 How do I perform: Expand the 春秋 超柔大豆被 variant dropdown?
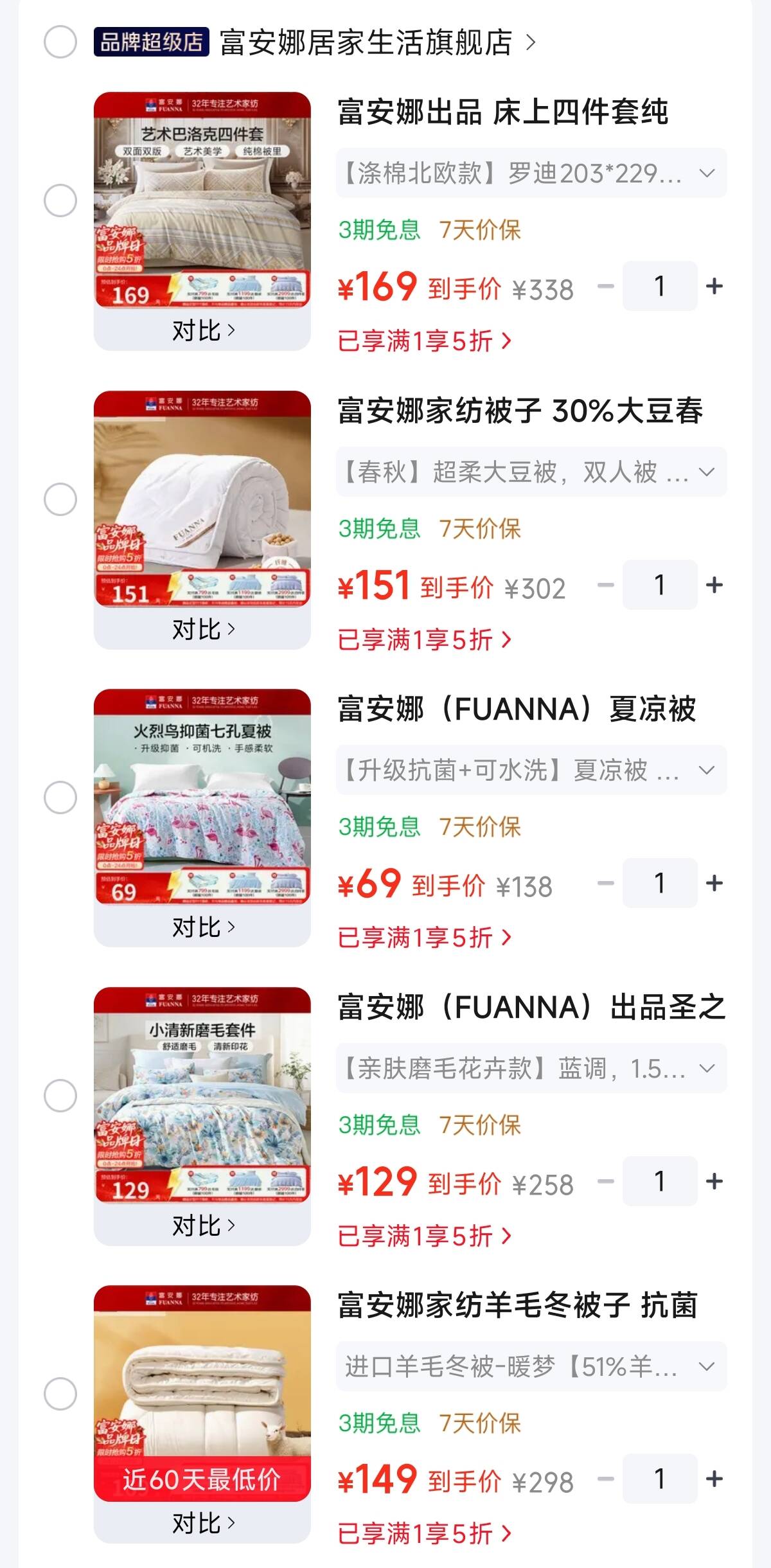(x=531, y=472)
